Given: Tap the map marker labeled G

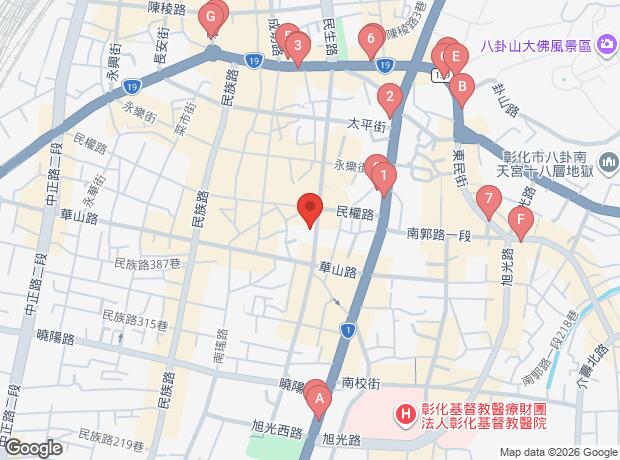Looking at the screenshot, I should 211,20.
